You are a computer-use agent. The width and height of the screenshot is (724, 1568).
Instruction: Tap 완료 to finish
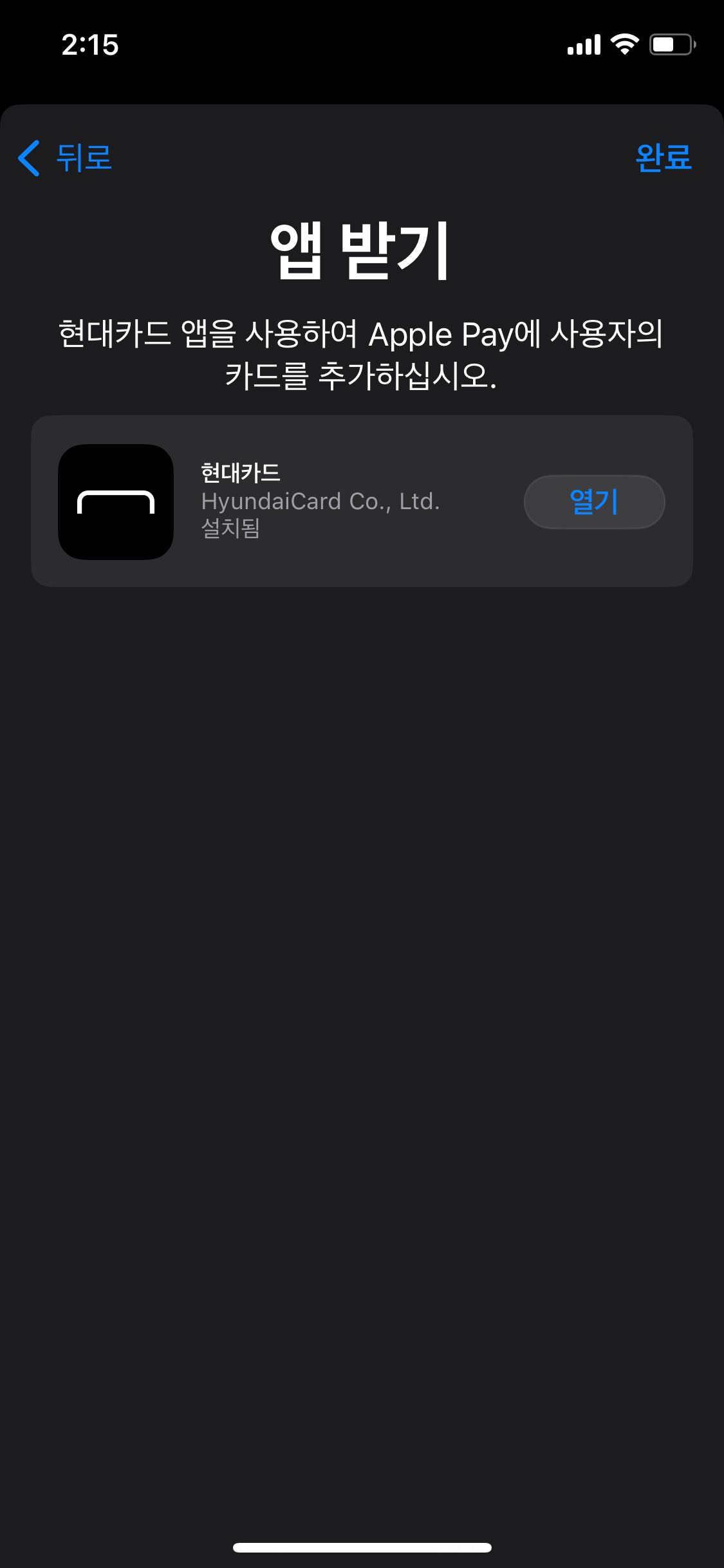pos(664,157)
